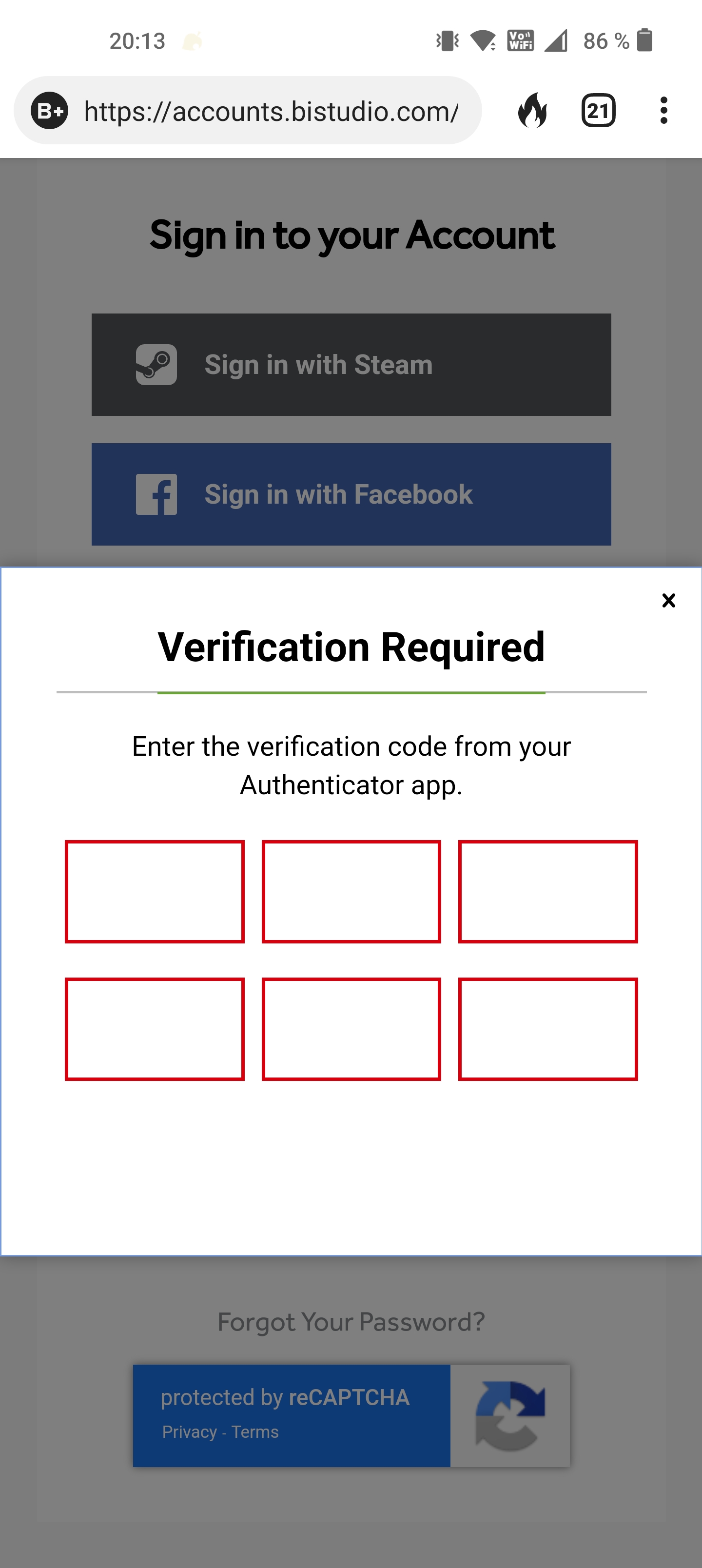Open the browser's three-dot overflow menu
The height and width of the screenshot is (1568, 702).
point(663,110)
